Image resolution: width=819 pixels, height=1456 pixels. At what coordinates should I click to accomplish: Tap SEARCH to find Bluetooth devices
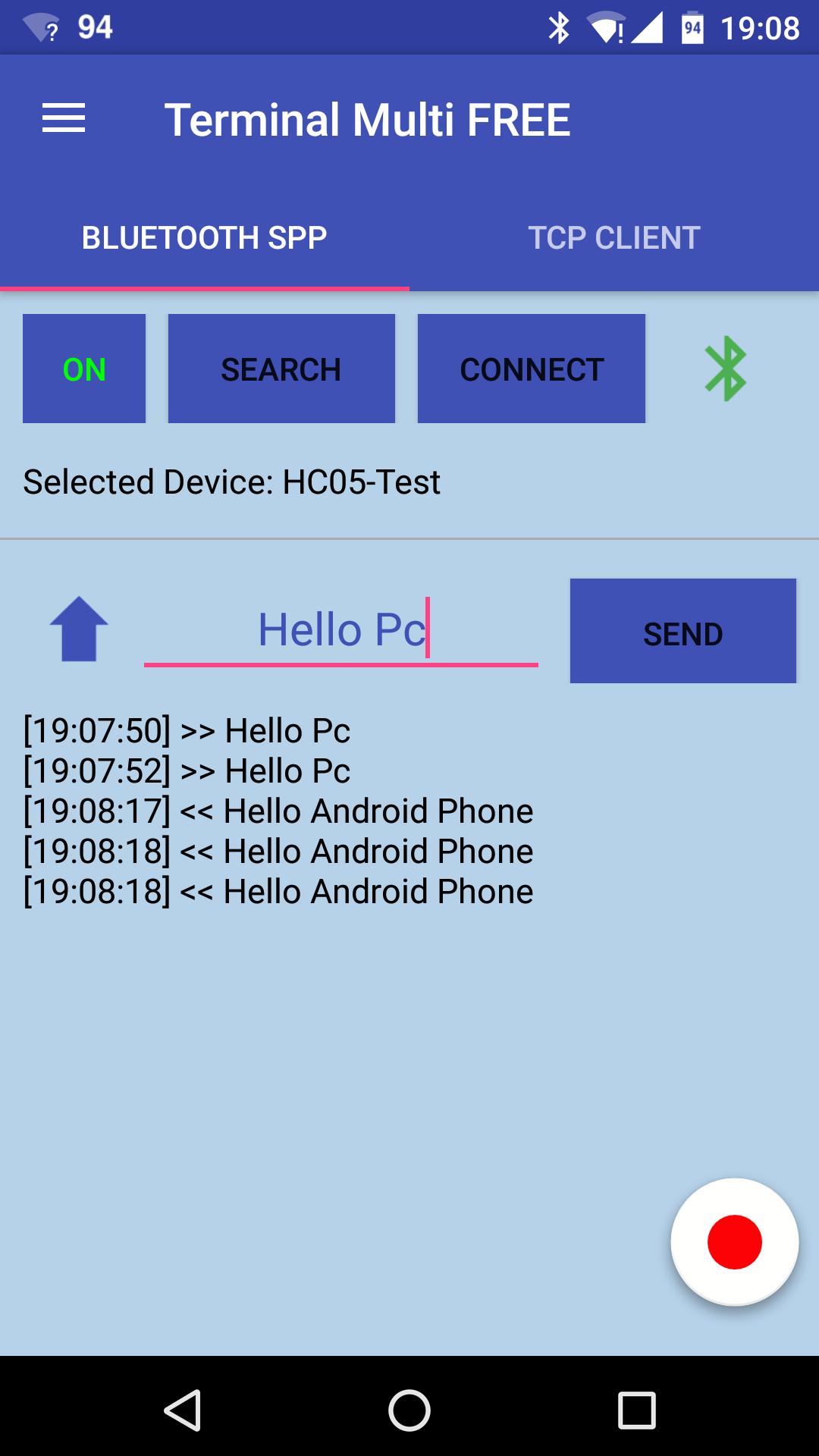point(281,369)
